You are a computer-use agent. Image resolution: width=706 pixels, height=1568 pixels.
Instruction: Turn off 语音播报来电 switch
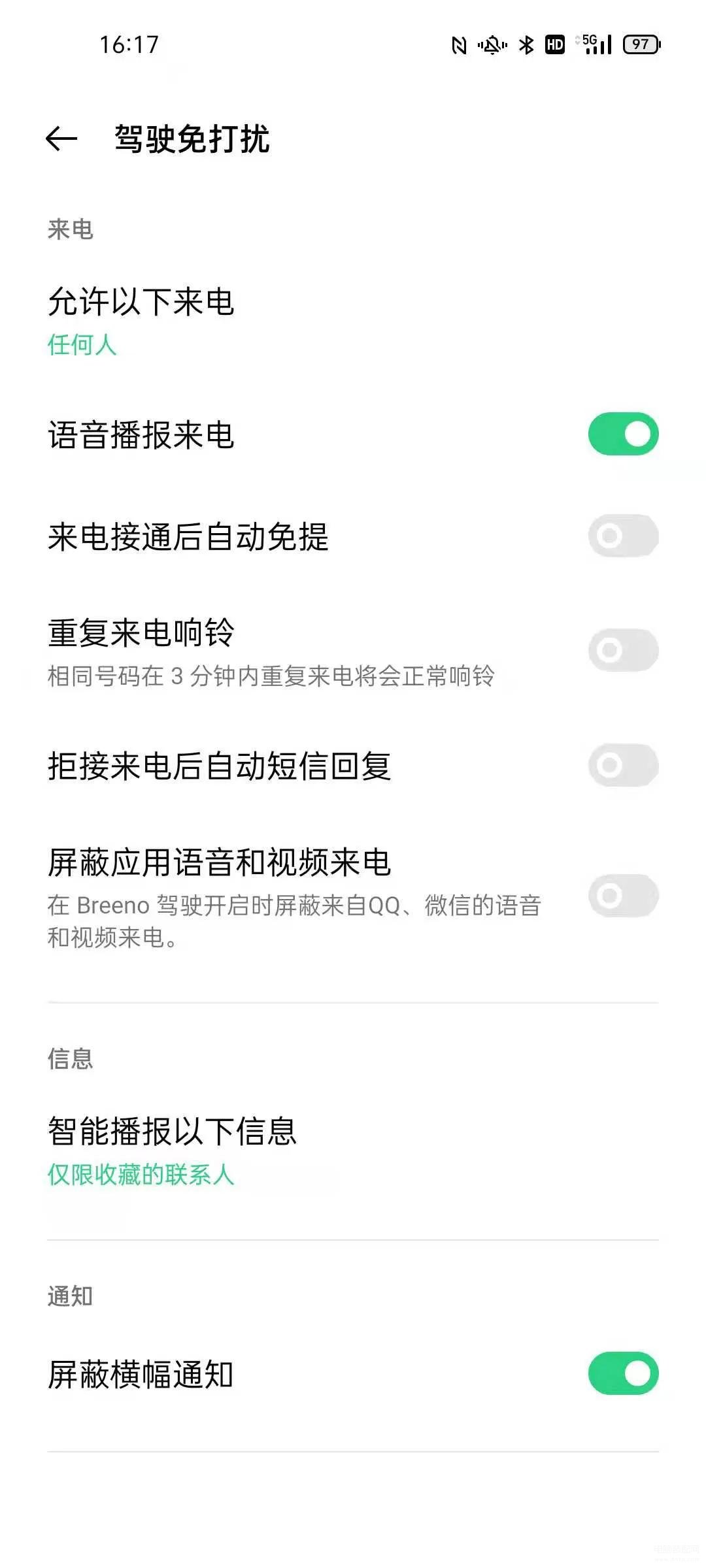click(623, 434)
